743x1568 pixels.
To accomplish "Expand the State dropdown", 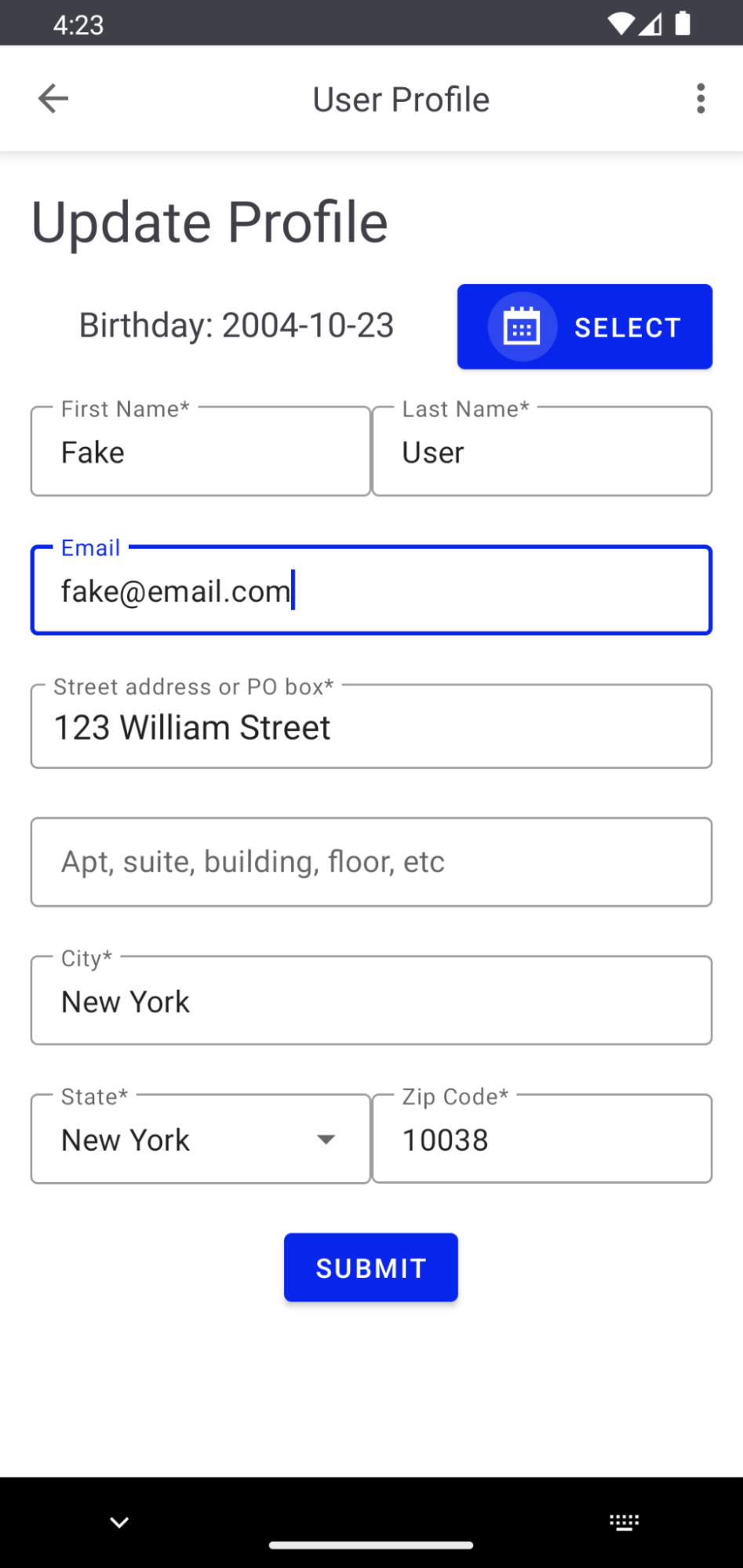I will click(200, 1140).
